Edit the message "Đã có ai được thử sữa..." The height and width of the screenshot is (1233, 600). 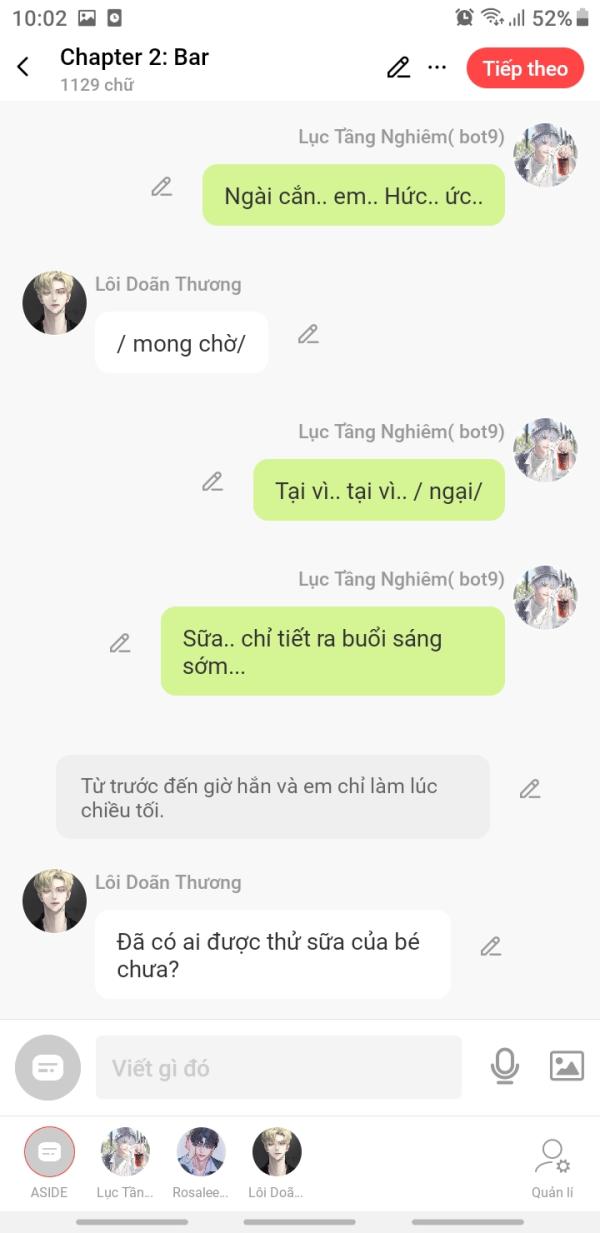(490, 946)
